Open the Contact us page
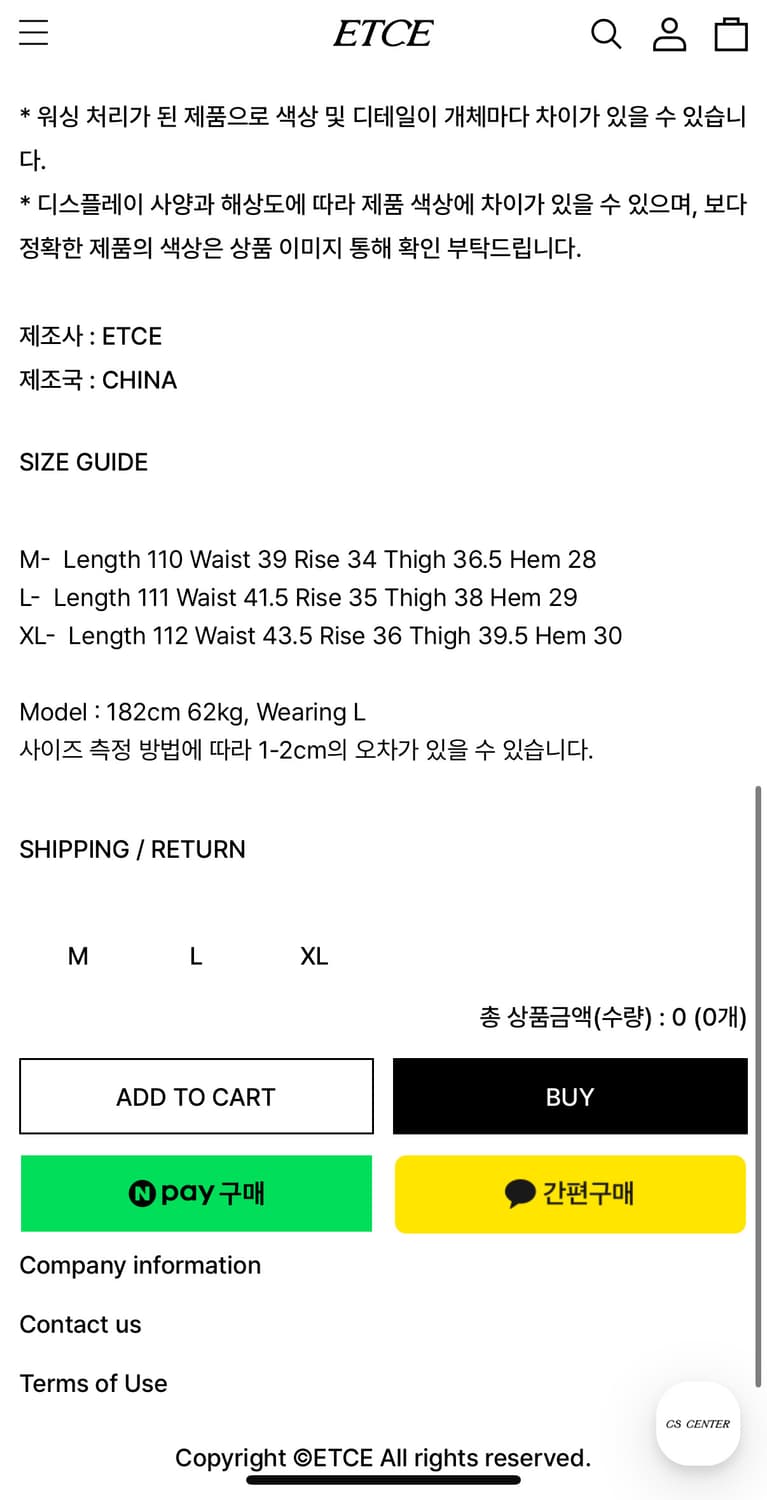Screen dimensions: 767x1500 [x=80, y=1324]
